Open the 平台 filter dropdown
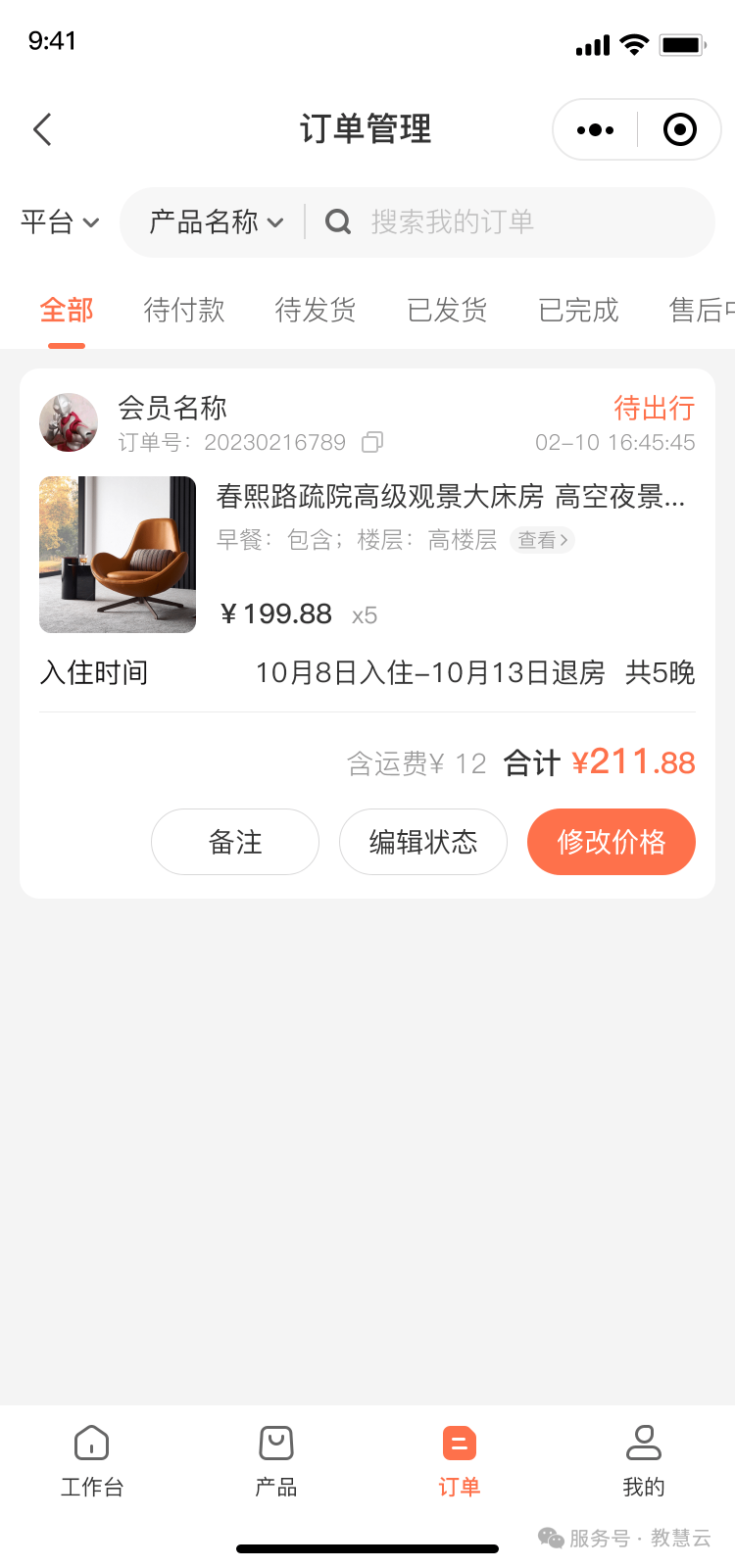 click(x=59, y=222)
